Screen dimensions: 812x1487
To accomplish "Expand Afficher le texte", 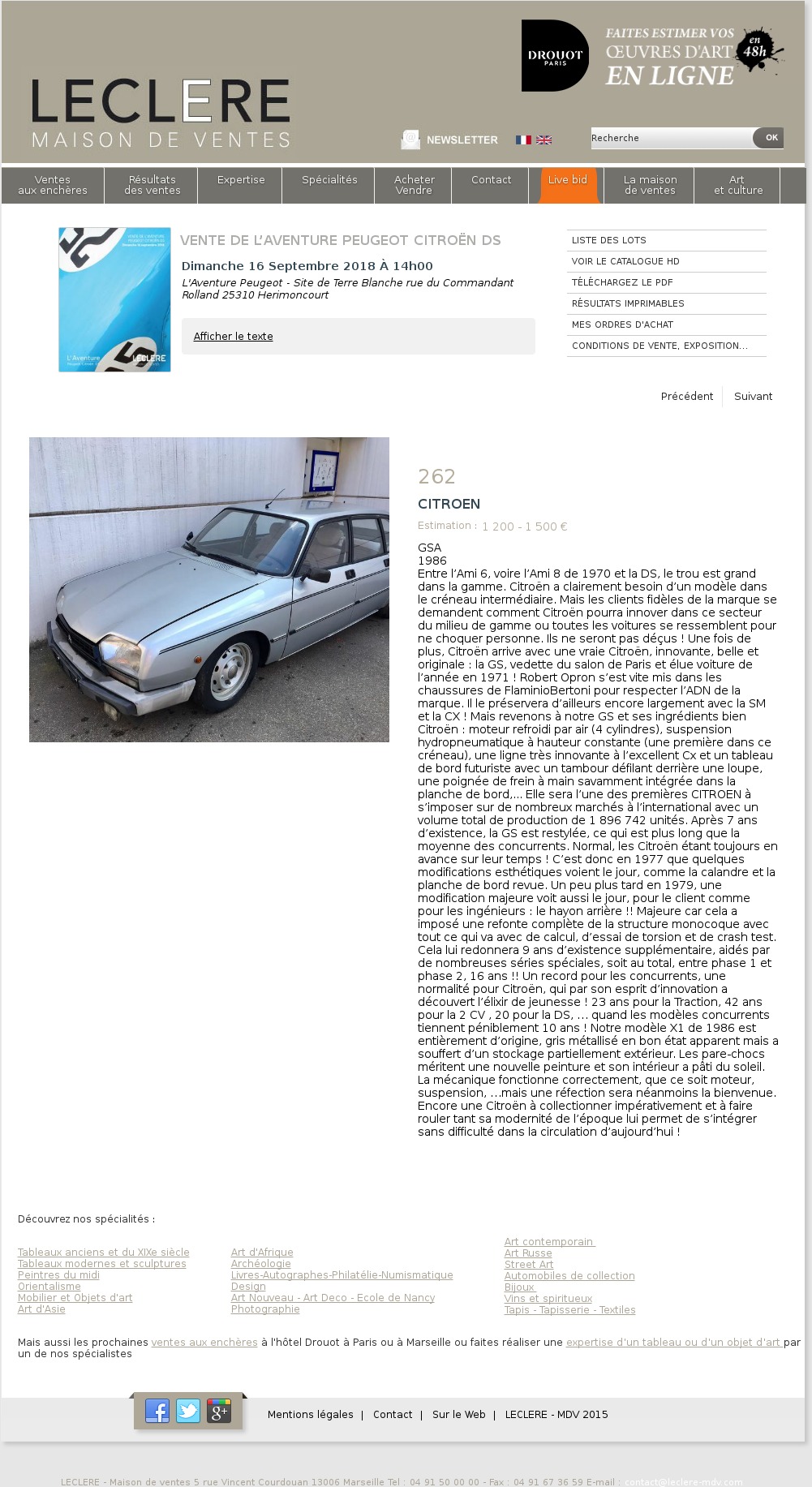I will 233,337.
